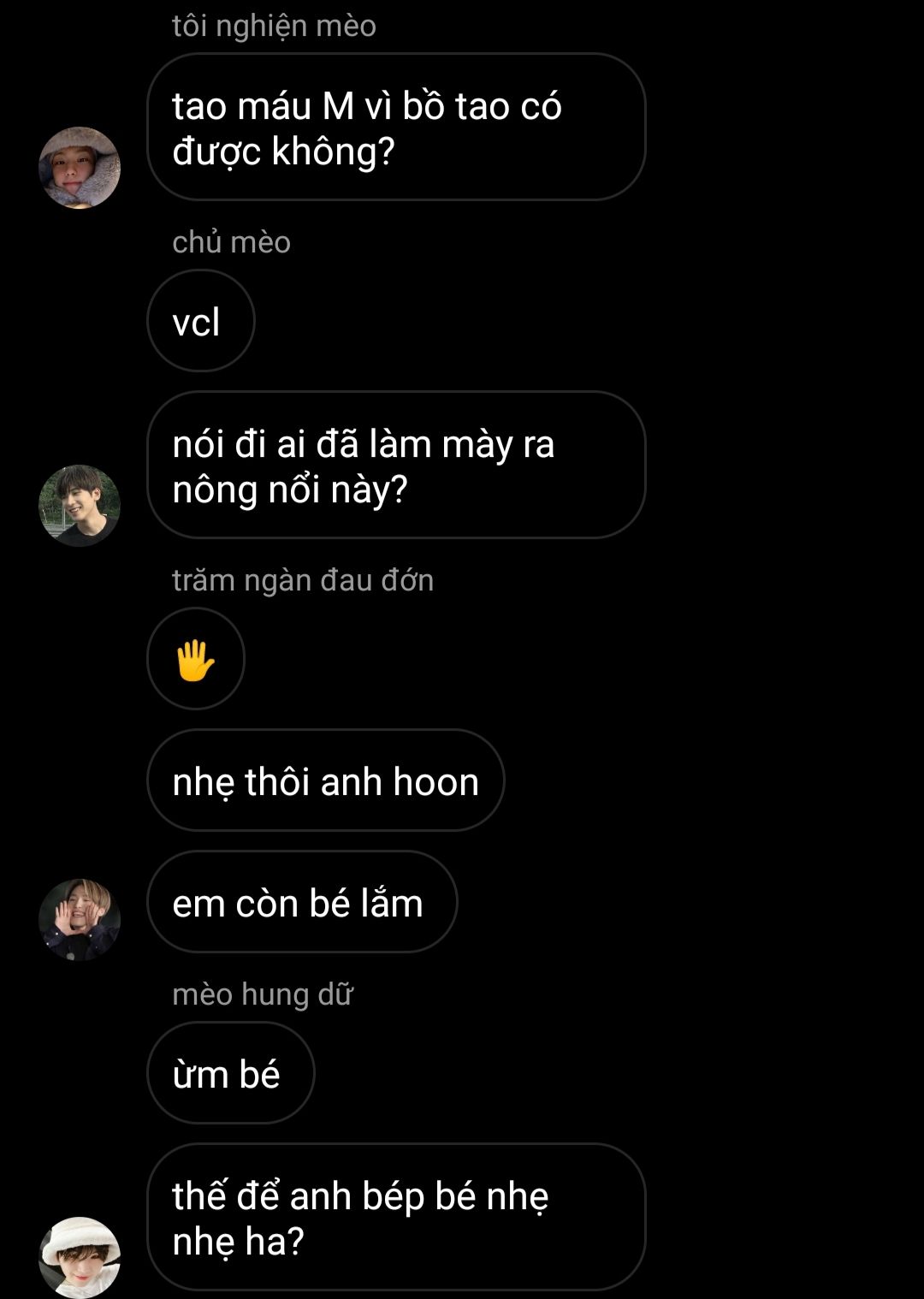Open avatar beside "nói đi ai đã làm" message
This screenshot has height=1299, width=924.
click(80, 505)
